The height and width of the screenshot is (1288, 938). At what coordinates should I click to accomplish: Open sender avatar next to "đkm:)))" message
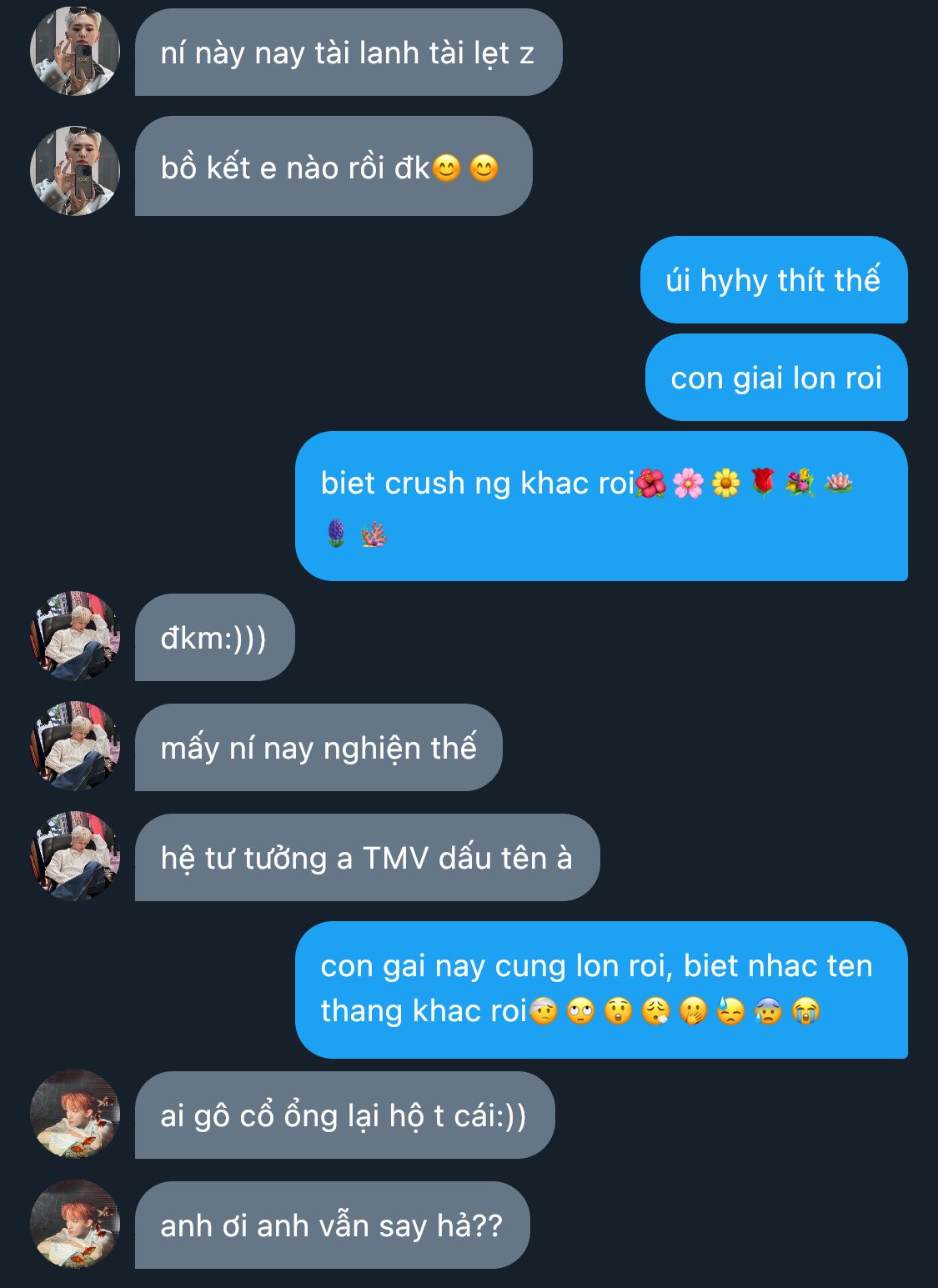(75, 637)
